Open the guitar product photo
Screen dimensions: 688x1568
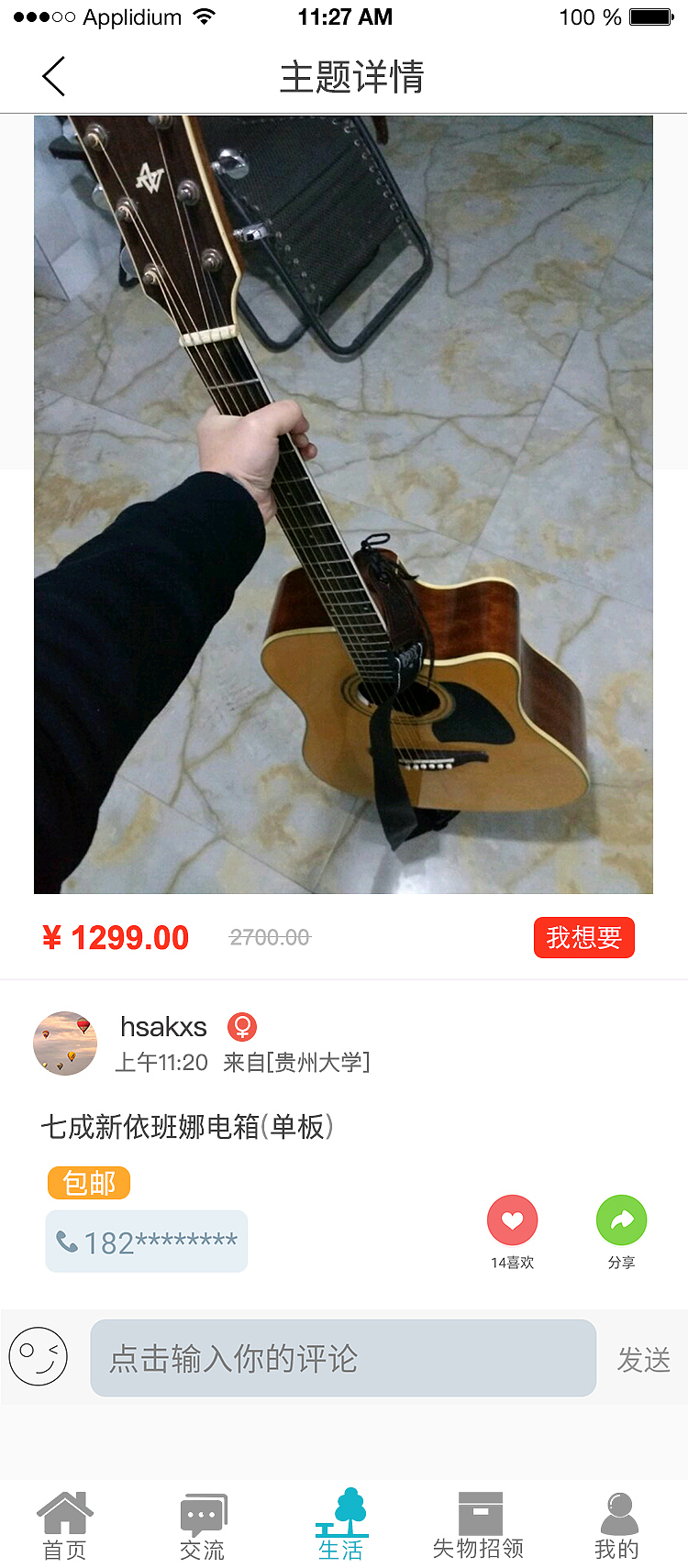pos(343,504)
